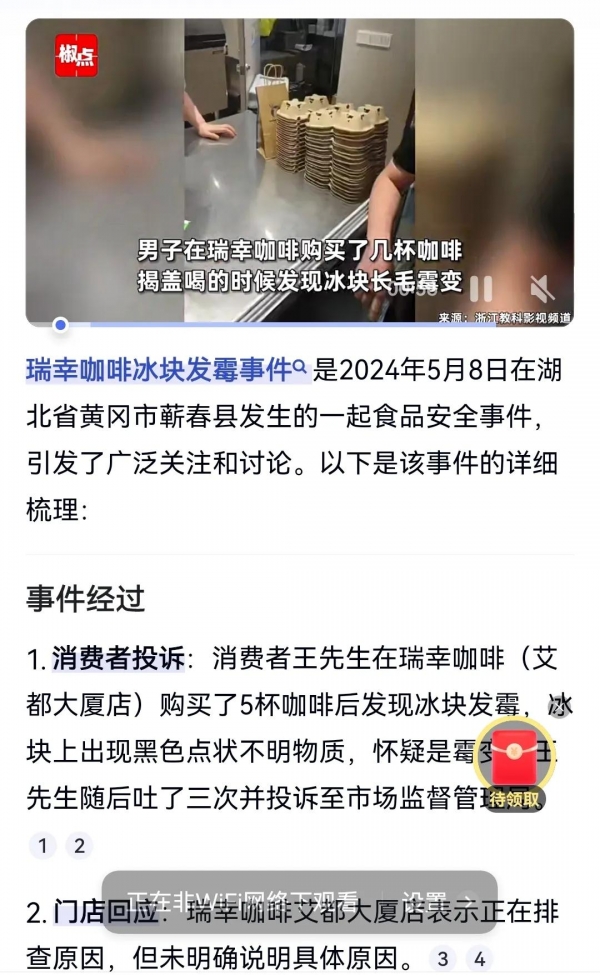Open citation reference 3
600x975 pixels.
tap(442, 959)
